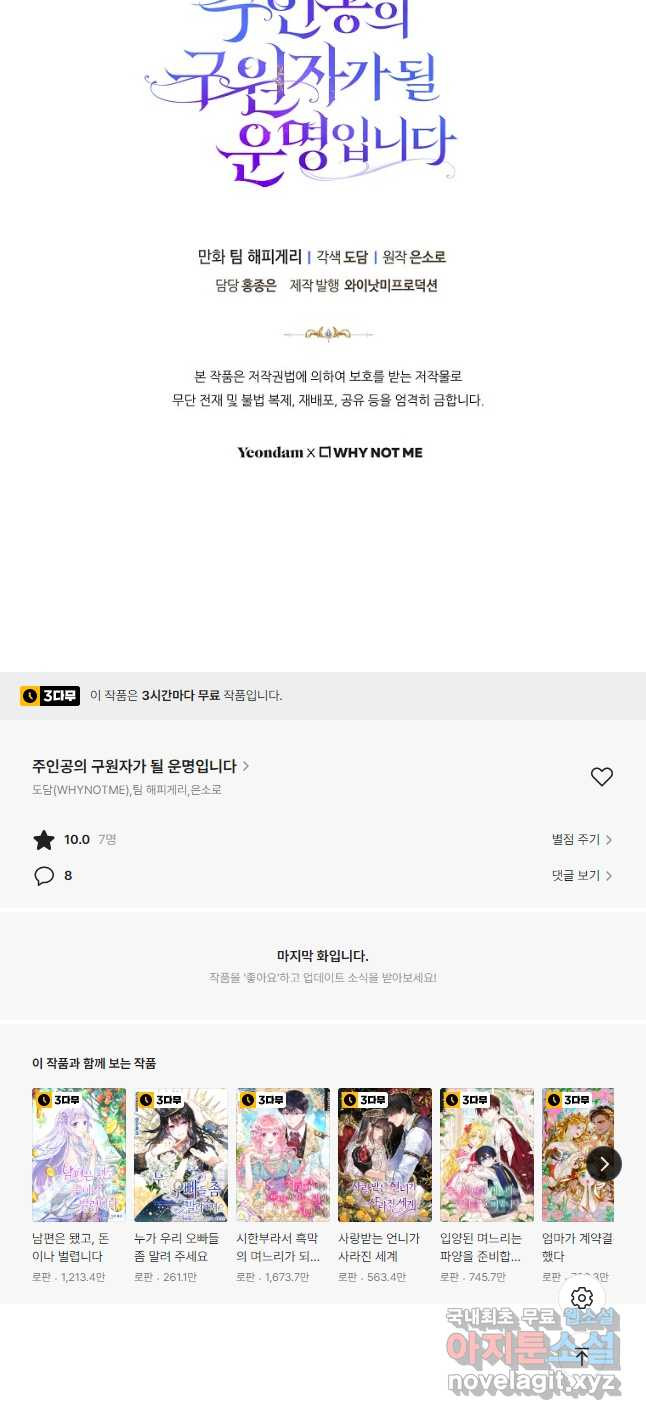Image resolution: width=646 pixels, height=1420 pixels.
Task: Jump to top with the up-arrow button
Action: coord(582,1357)
